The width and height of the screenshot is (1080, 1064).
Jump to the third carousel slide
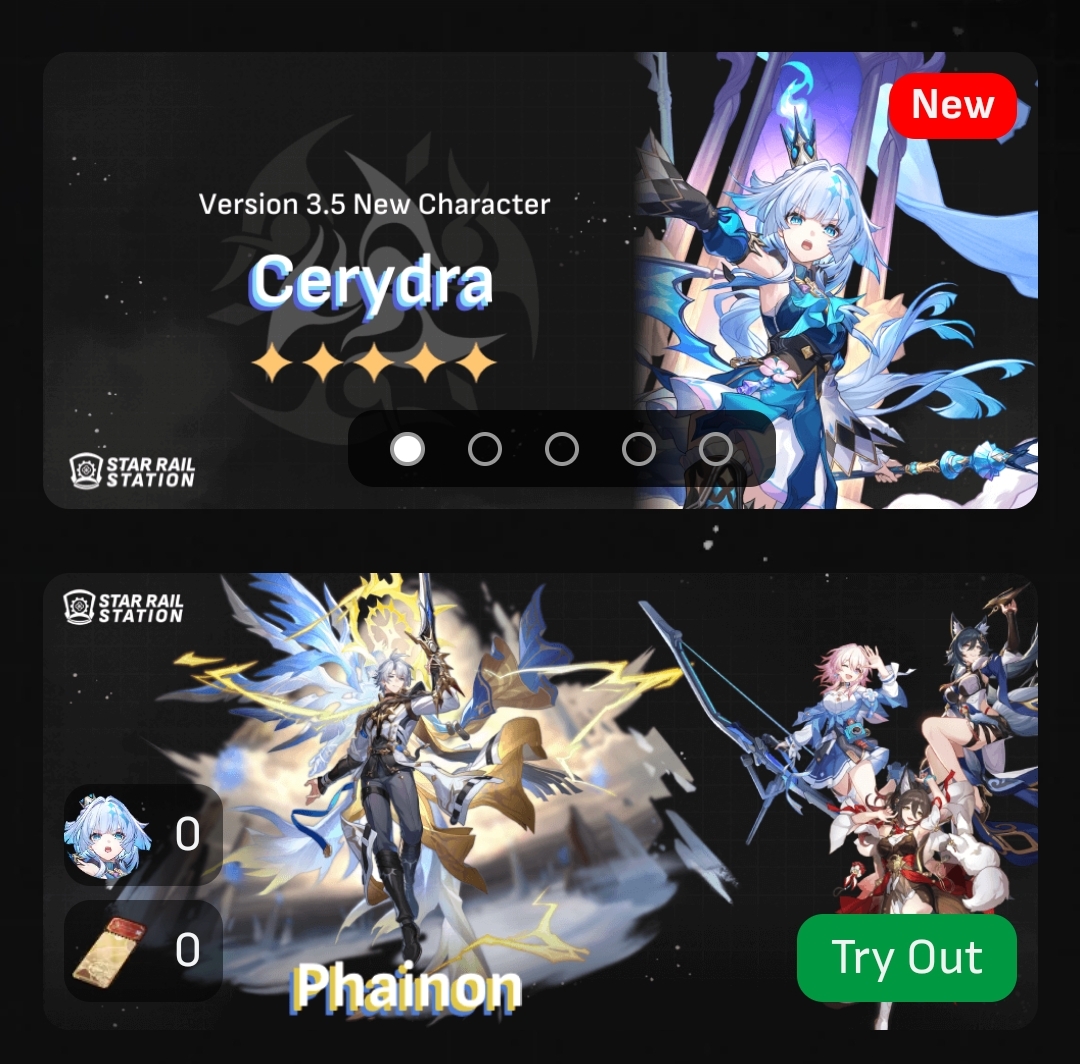point(562,449)
